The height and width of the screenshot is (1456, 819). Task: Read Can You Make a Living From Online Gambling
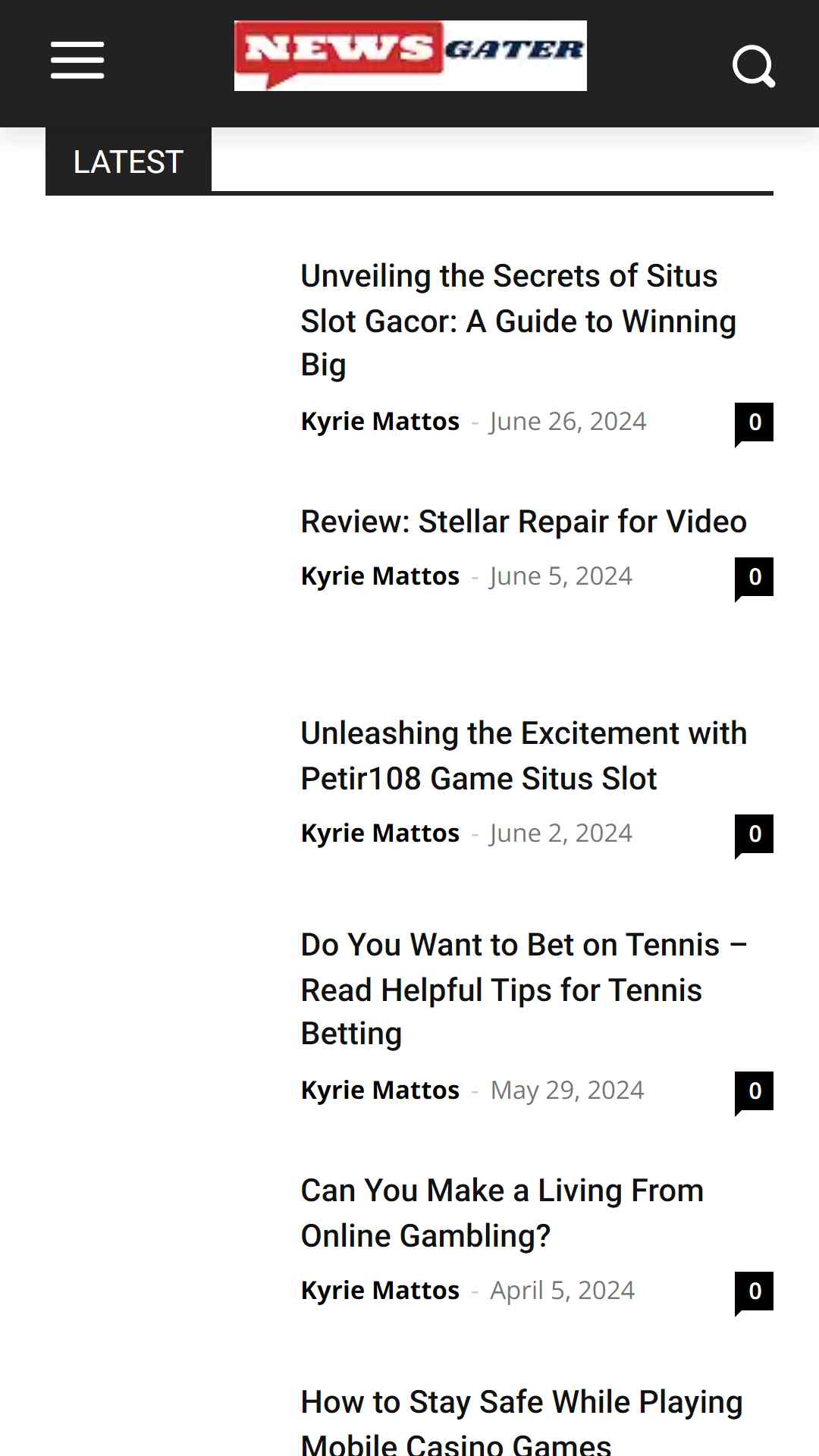click(502, 1213)
